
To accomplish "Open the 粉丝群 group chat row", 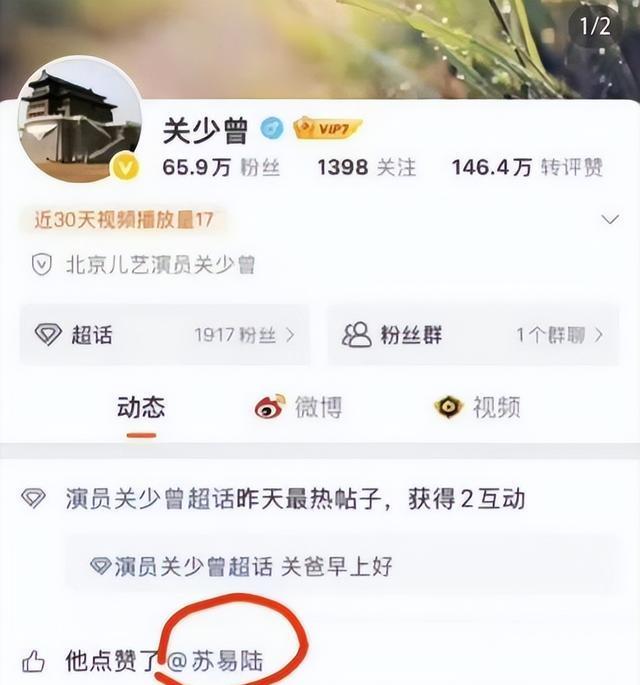I will (x=474, y=335).
